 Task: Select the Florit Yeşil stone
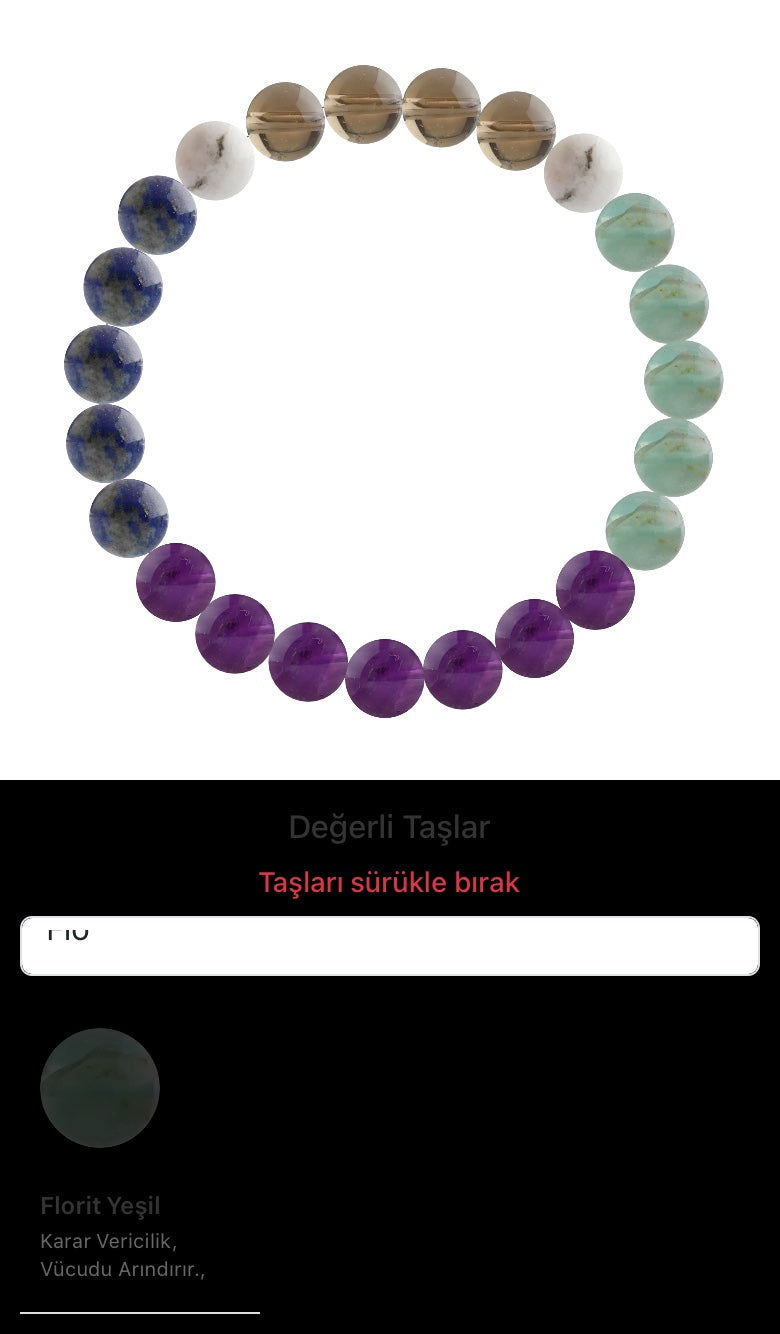[x=100, y=1088]
